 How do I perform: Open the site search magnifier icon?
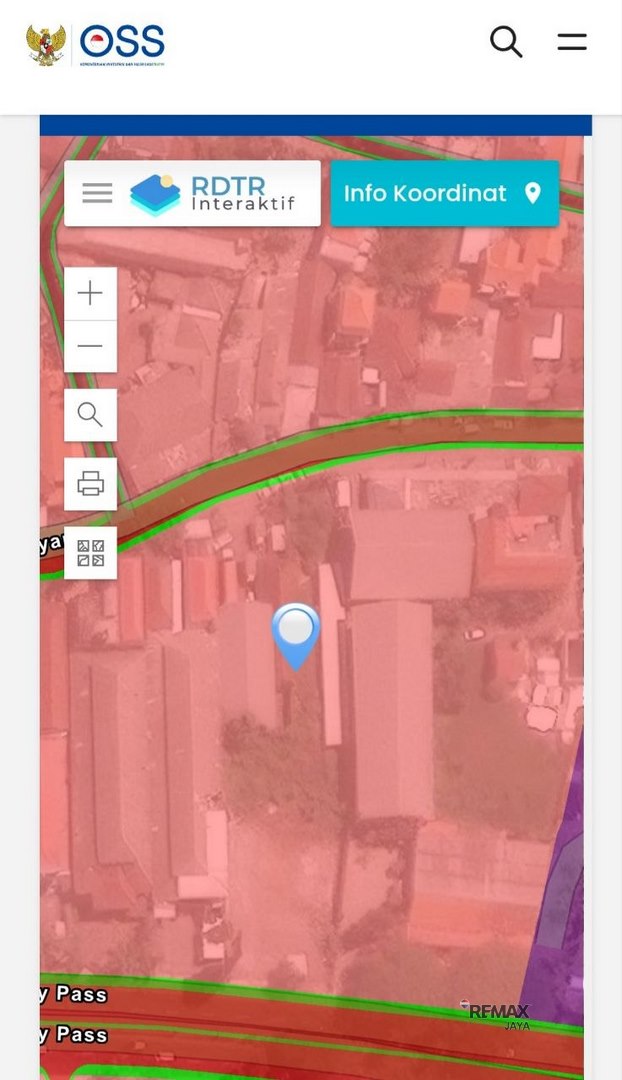point(506,42)
